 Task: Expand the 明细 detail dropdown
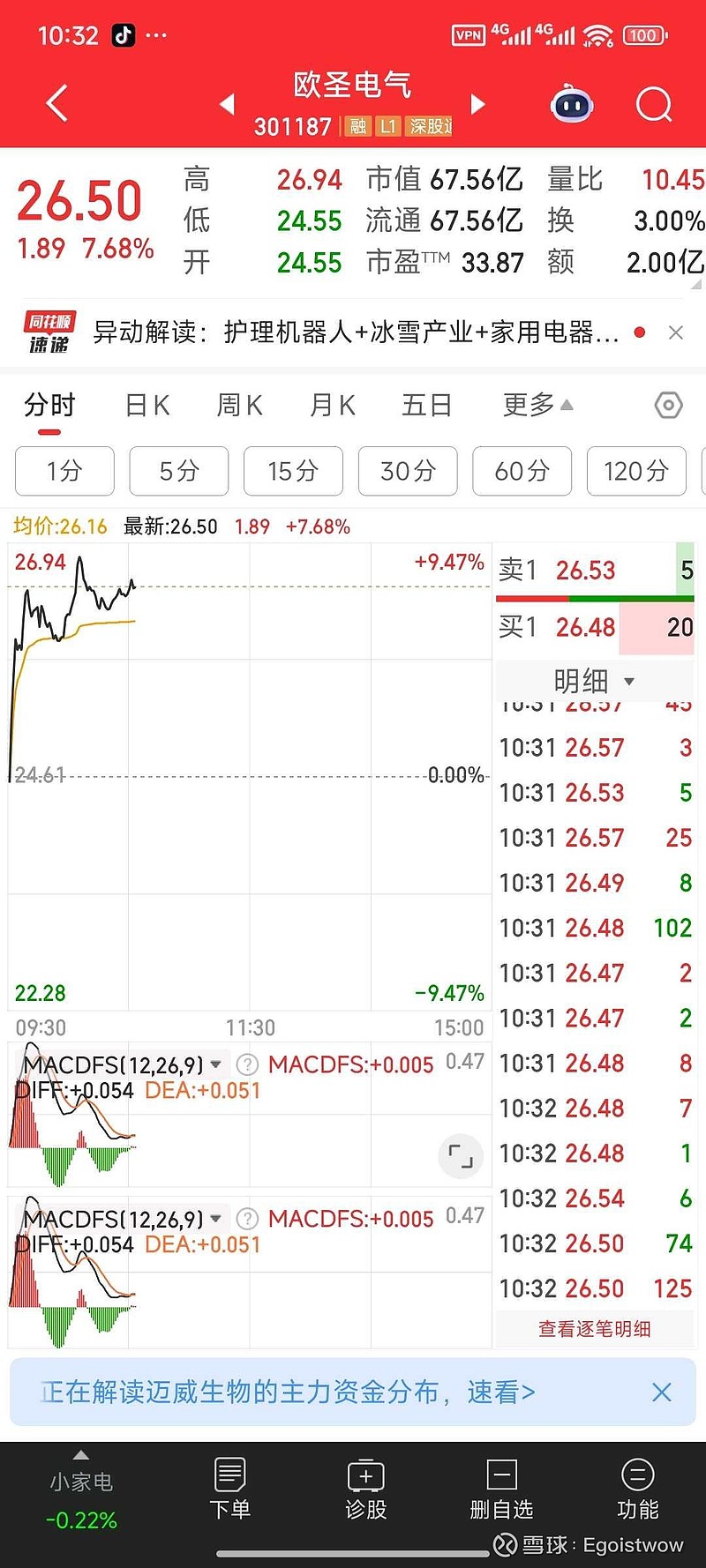point(595,680)
